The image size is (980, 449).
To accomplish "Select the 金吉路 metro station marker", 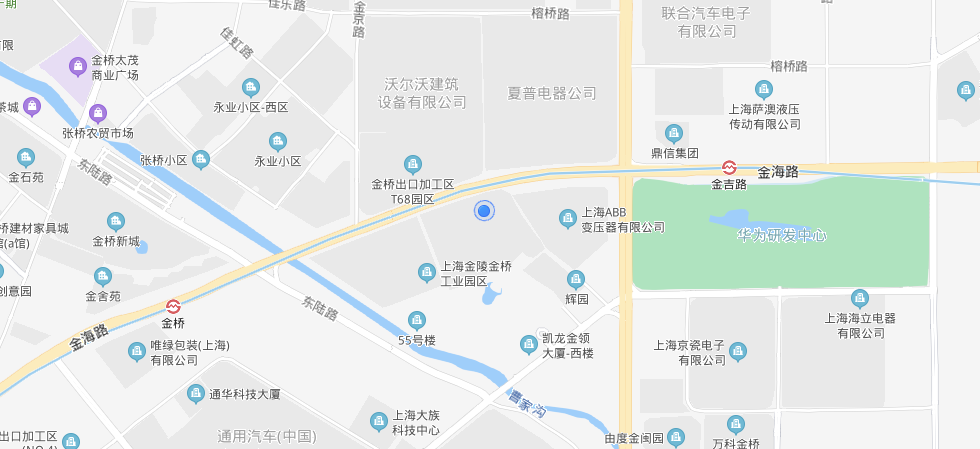I will 729,167.
